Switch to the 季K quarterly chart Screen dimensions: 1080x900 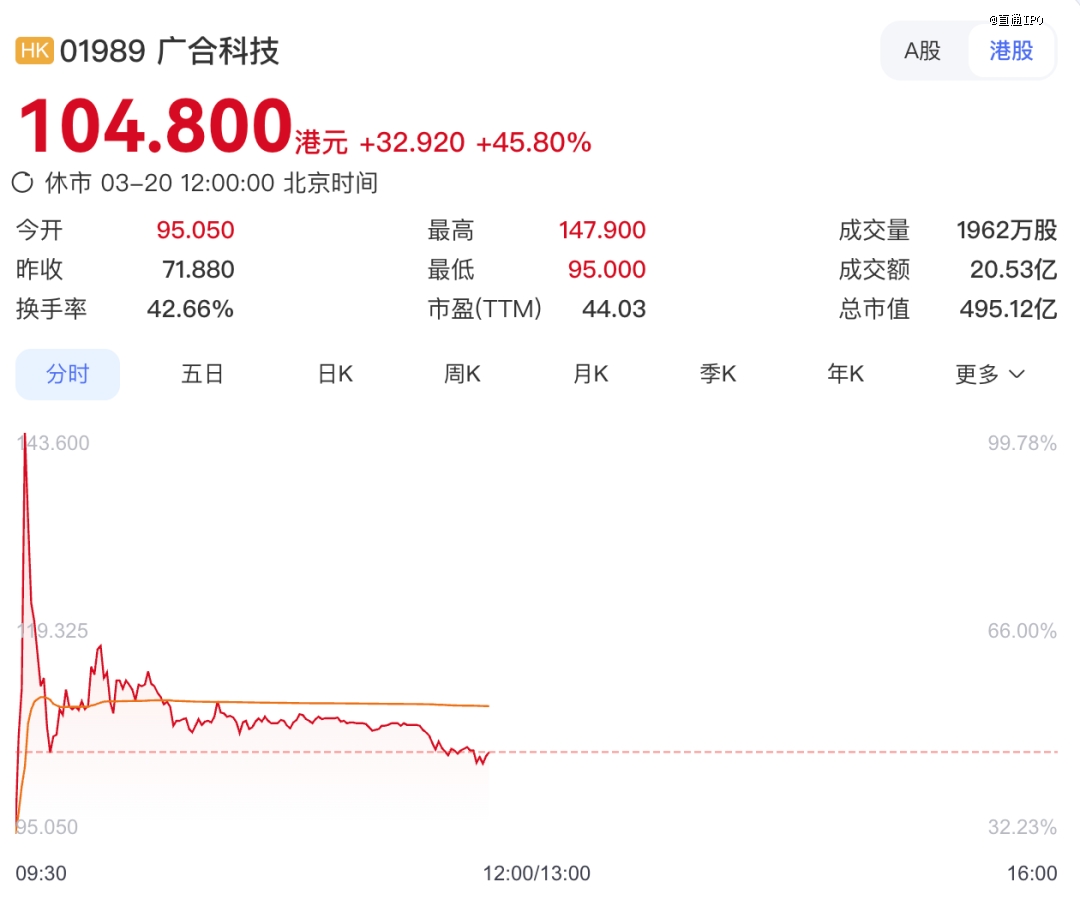click(x=718, y=374)
